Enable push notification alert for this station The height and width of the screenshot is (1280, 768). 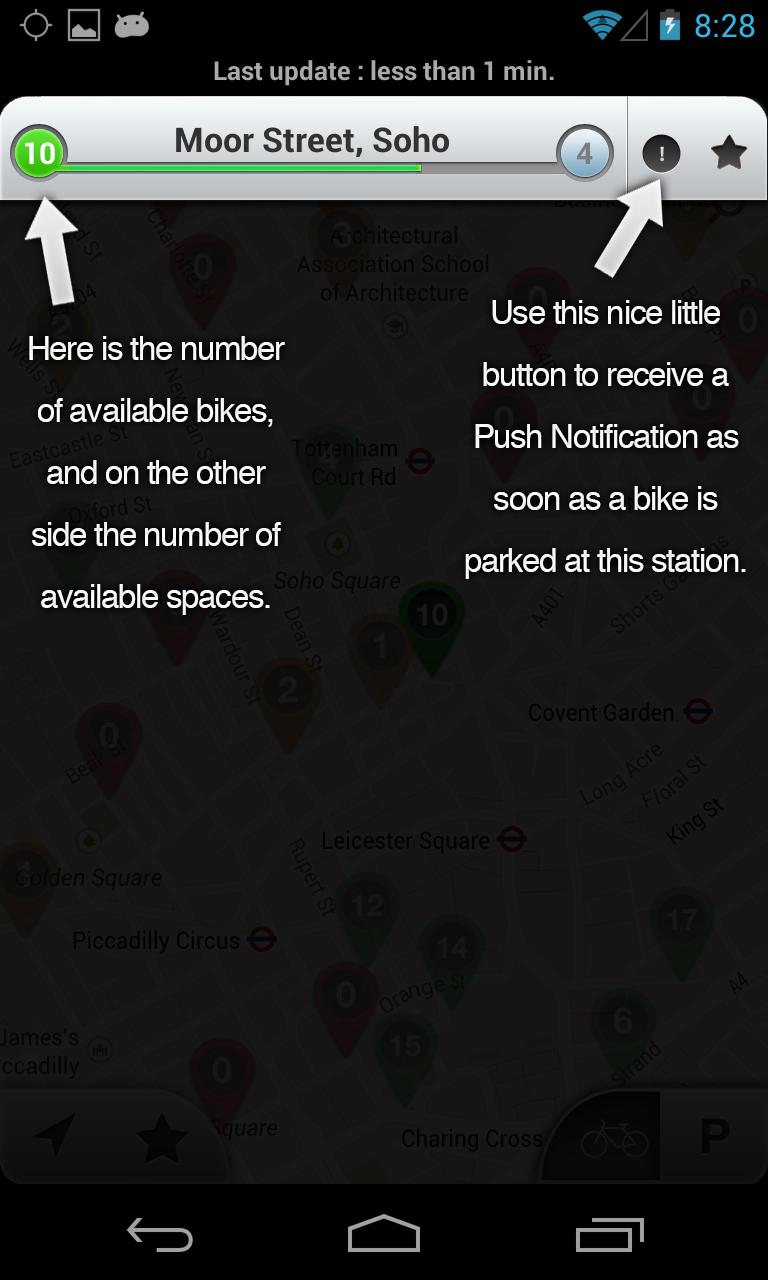661,154
